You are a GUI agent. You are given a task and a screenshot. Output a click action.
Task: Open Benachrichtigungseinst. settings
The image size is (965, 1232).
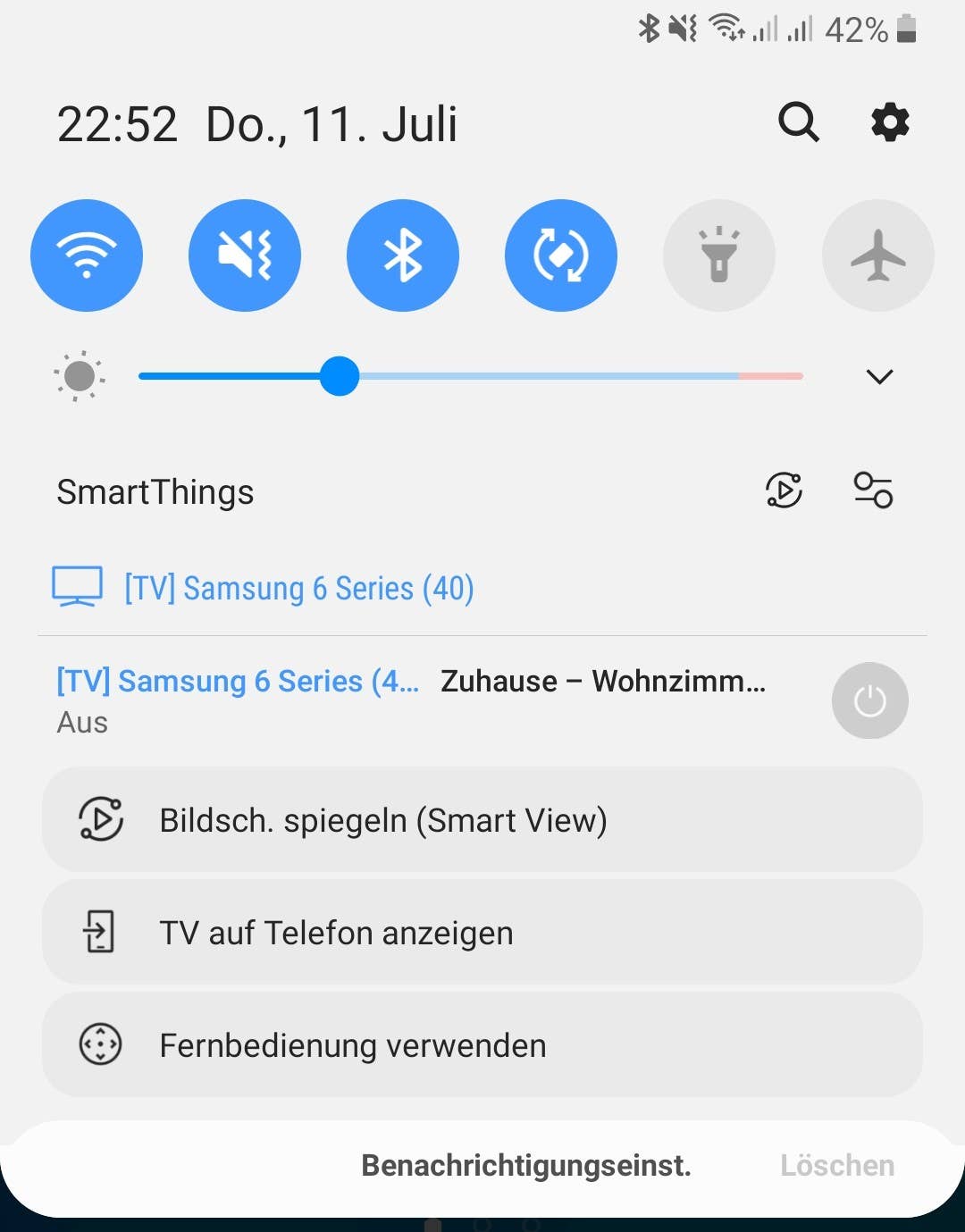tap(525, 1164)
